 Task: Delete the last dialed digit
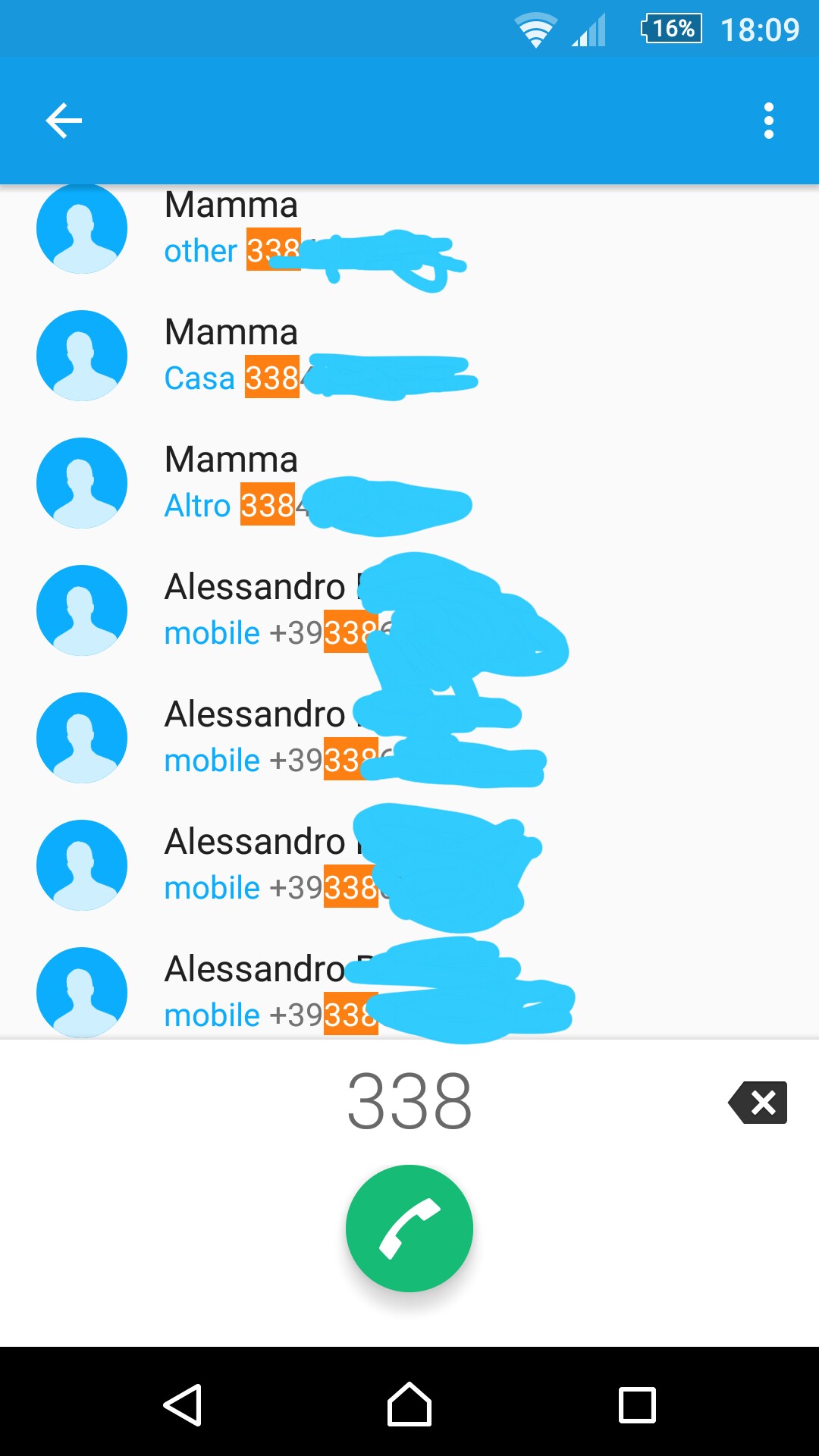pos(758,1102)
